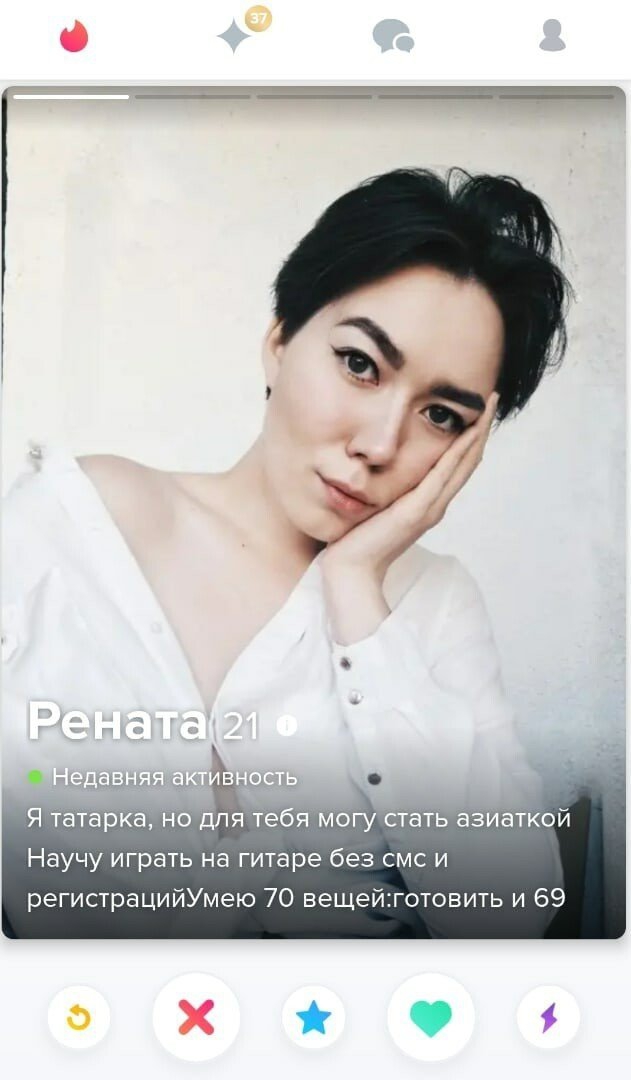This screenshot has height=1080, width=631.
Task: Open my profile tab
Action: click(x=552, y=36)
